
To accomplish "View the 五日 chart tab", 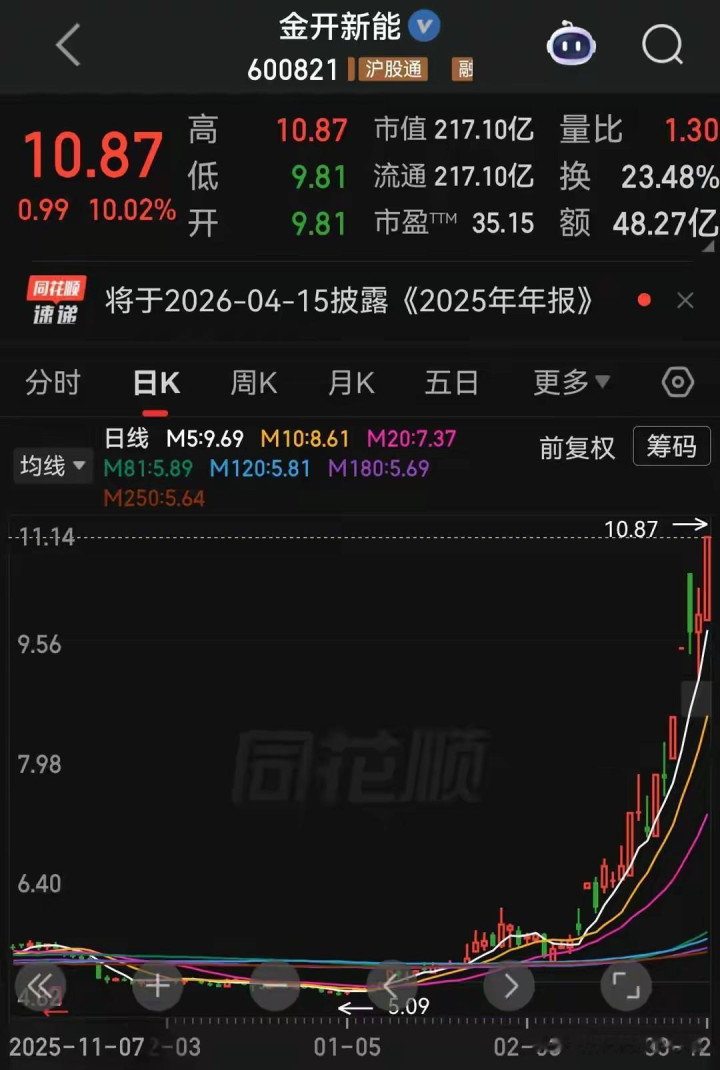I will click(x=451, y=383).
